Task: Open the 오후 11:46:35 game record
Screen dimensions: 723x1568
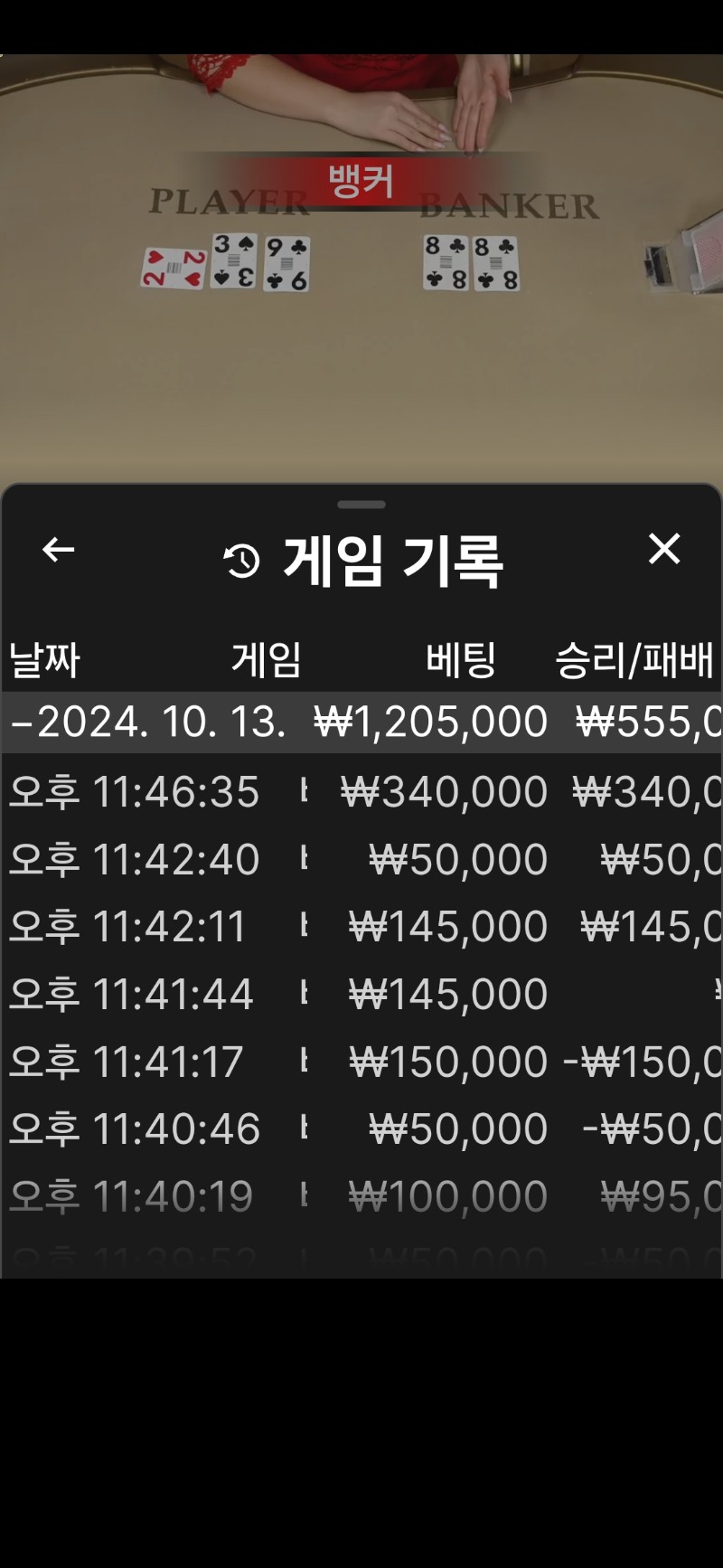Action: 361,792
